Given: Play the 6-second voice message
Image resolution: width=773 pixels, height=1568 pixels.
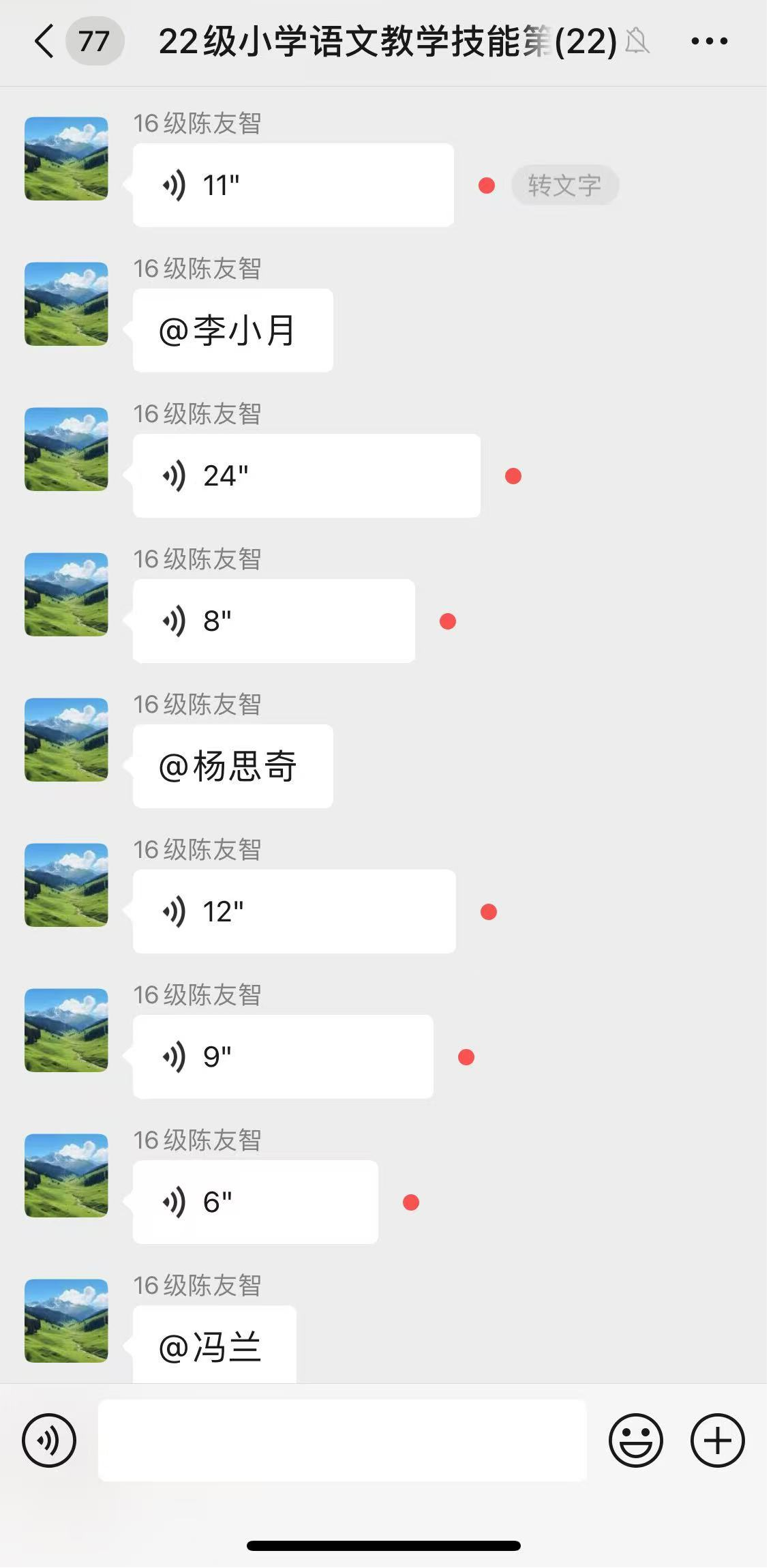Looking at the screenshot, I should coord(255,1202).
